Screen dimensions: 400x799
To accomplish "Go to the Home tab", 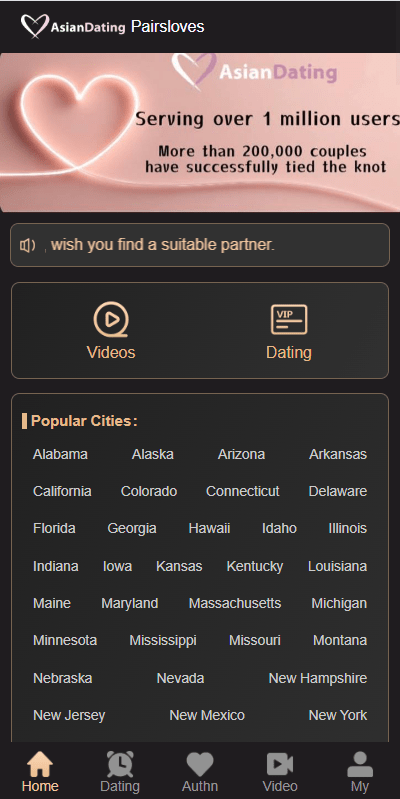I will coord(40,772).
